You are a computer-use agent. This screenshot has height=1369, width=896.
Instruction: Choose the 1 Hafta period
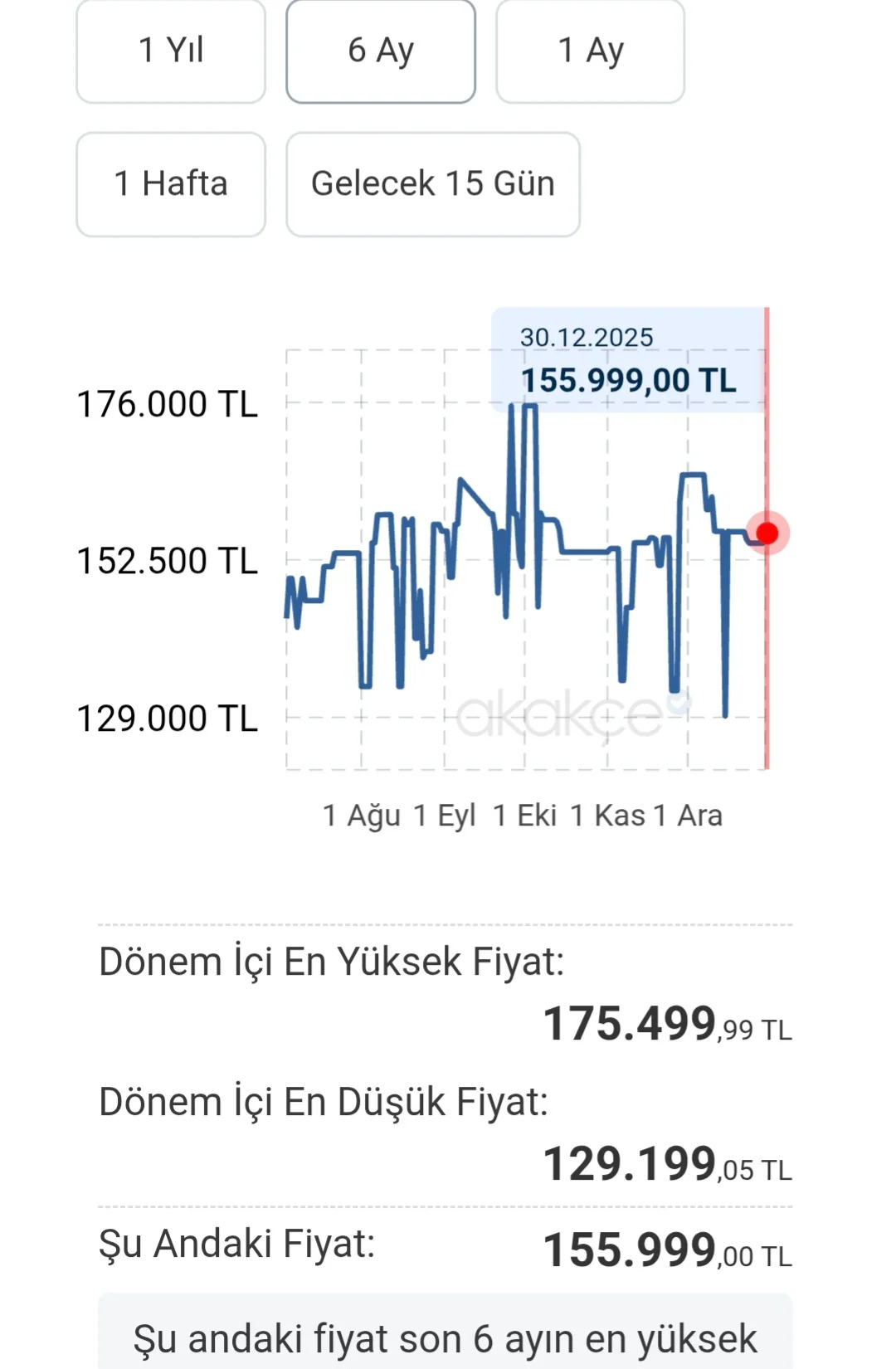pyautogui.click(x=171, y=184)
